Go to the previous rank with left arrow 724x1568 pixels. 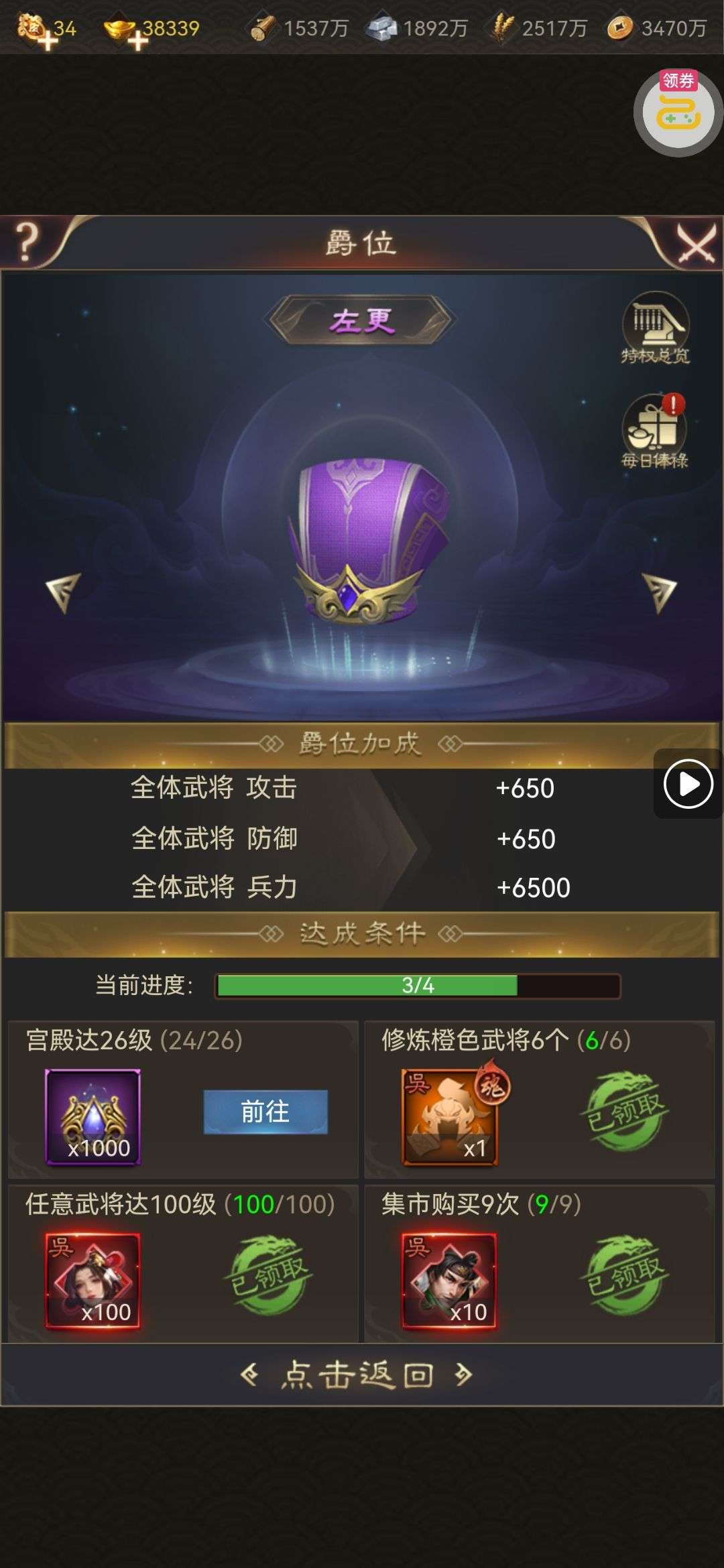[x=64, y=592]
